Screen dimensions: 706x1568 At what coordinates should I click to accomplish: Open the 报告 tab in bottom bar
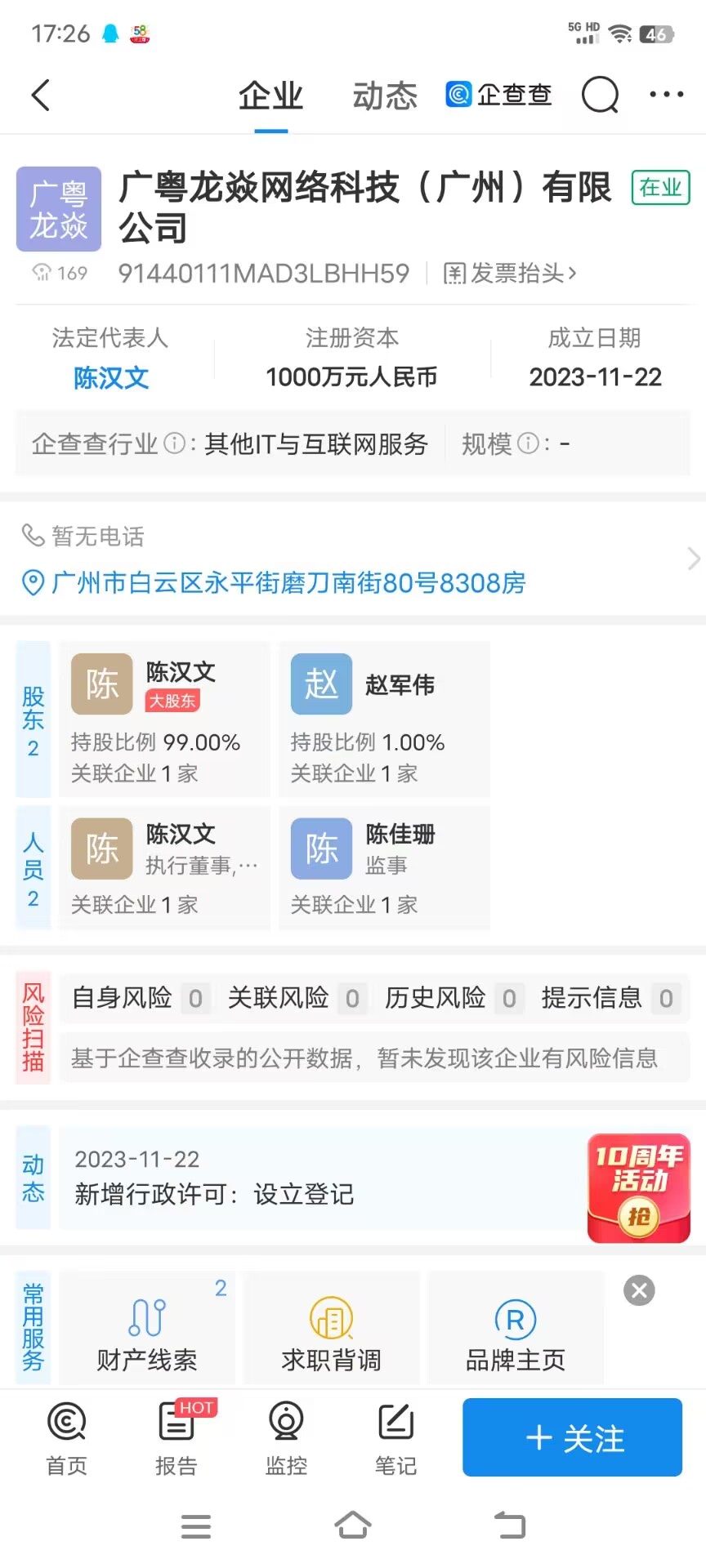(x=176, y=1439)
